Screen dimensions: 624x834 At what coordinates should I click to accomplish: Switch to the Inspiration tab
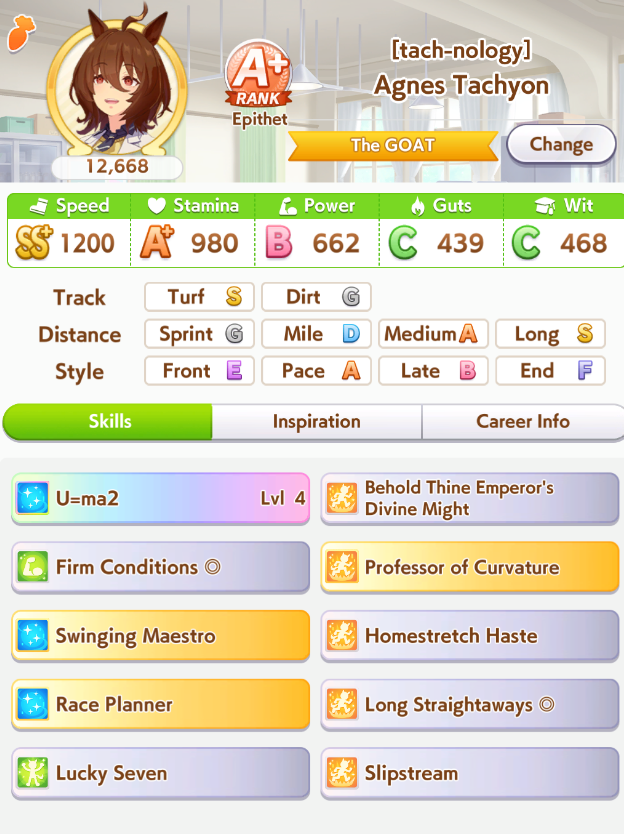click(x=316, y=421)
